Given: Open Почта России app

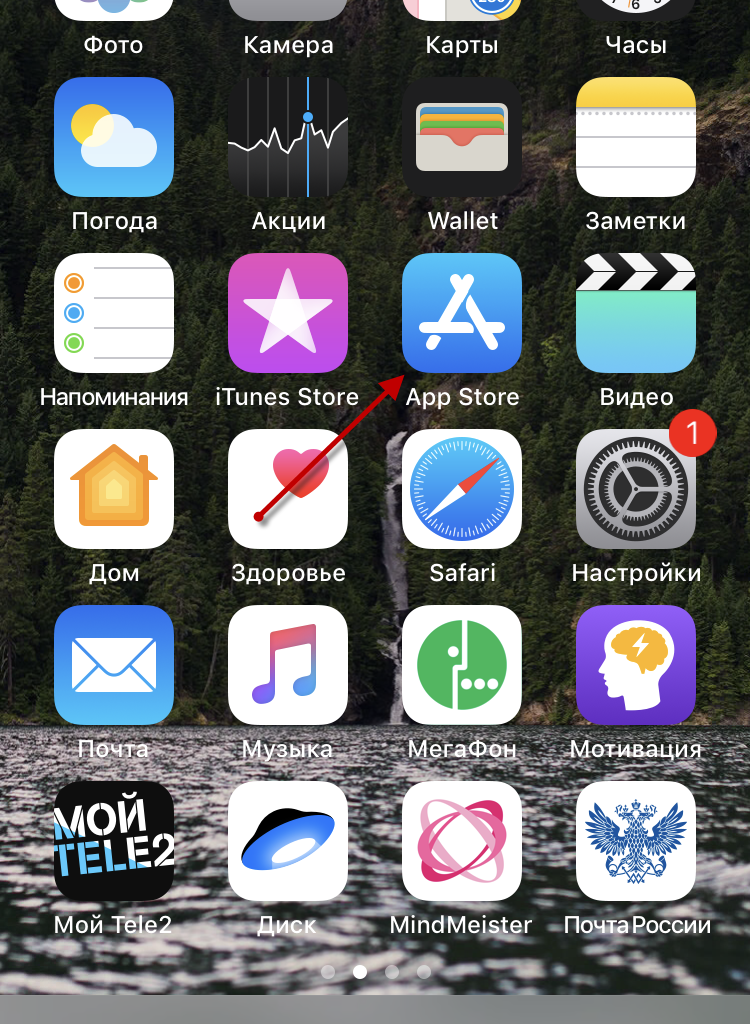Looking at the screenshot, I should click(636, 841).
